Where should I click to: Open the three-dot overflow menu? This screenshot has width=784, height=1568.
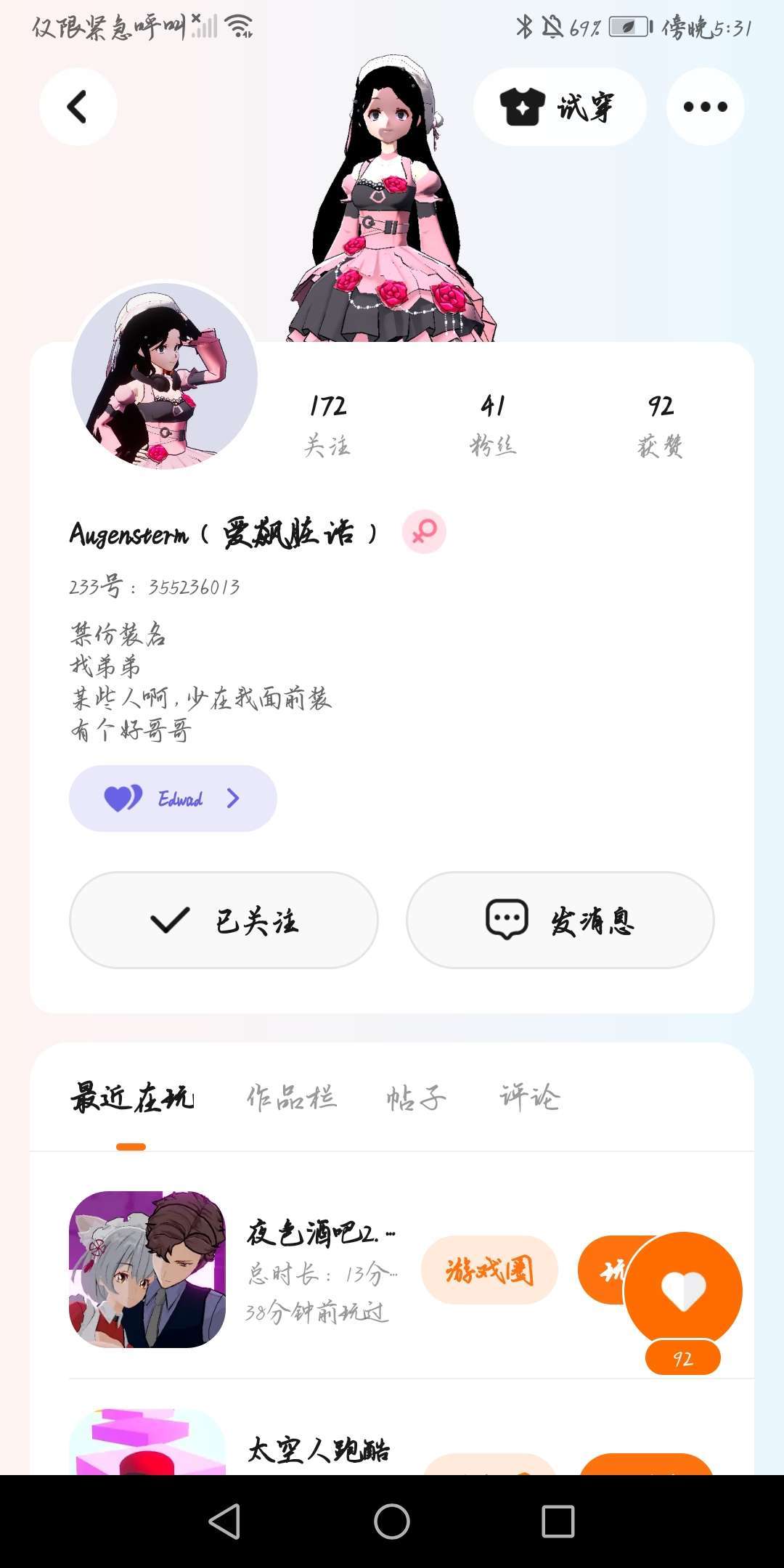(x=705, y=107)
